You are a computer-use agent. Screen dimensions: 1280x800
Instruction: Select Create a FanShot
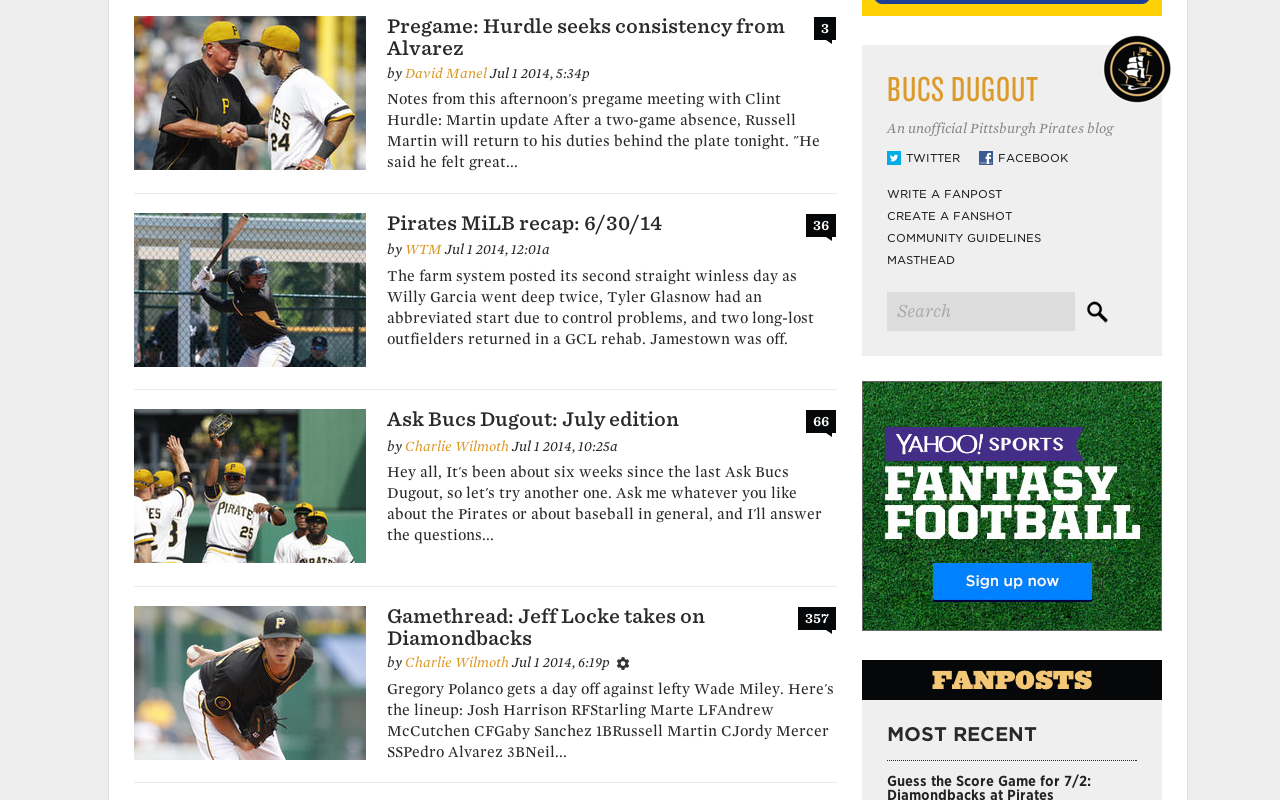[949, 216]
